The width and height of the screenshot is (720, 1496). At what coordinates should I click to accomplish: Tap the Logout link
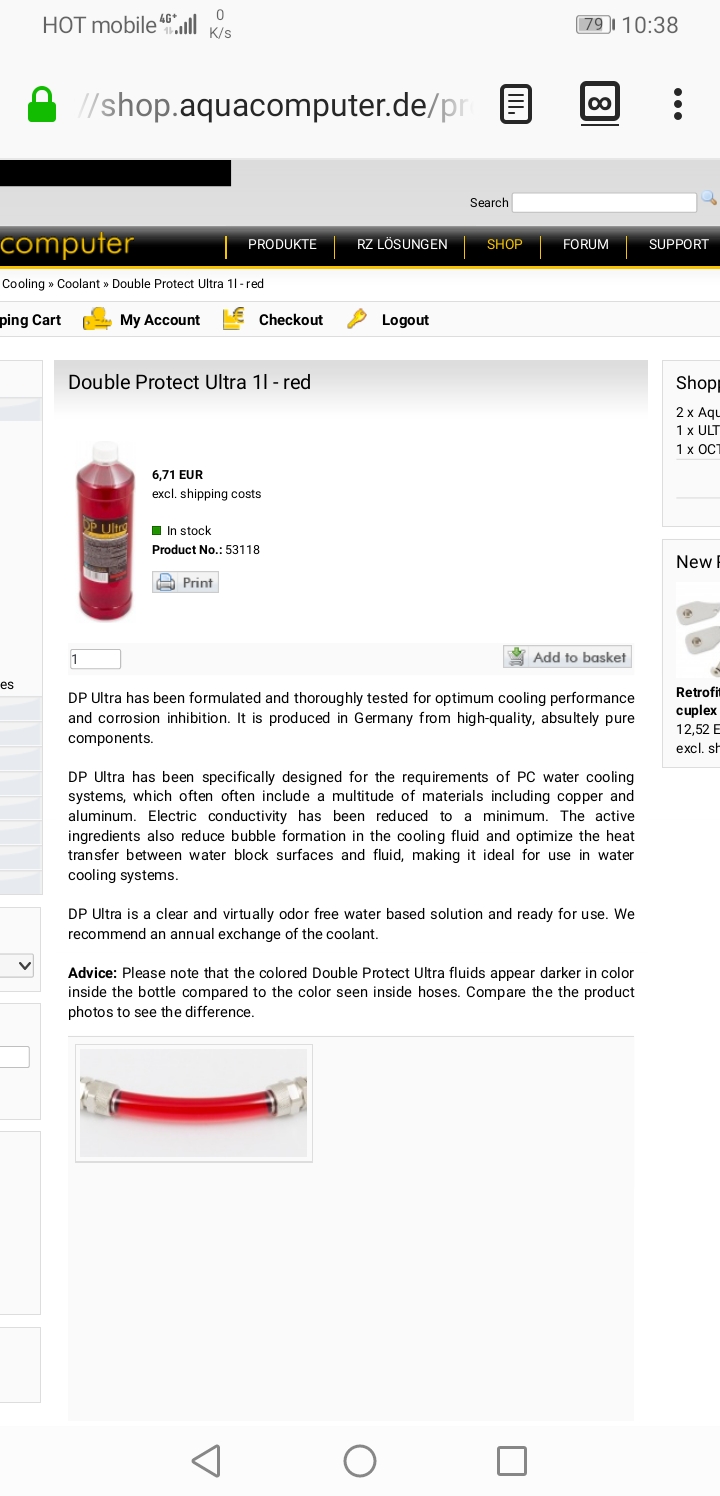[x=404, y=320]
